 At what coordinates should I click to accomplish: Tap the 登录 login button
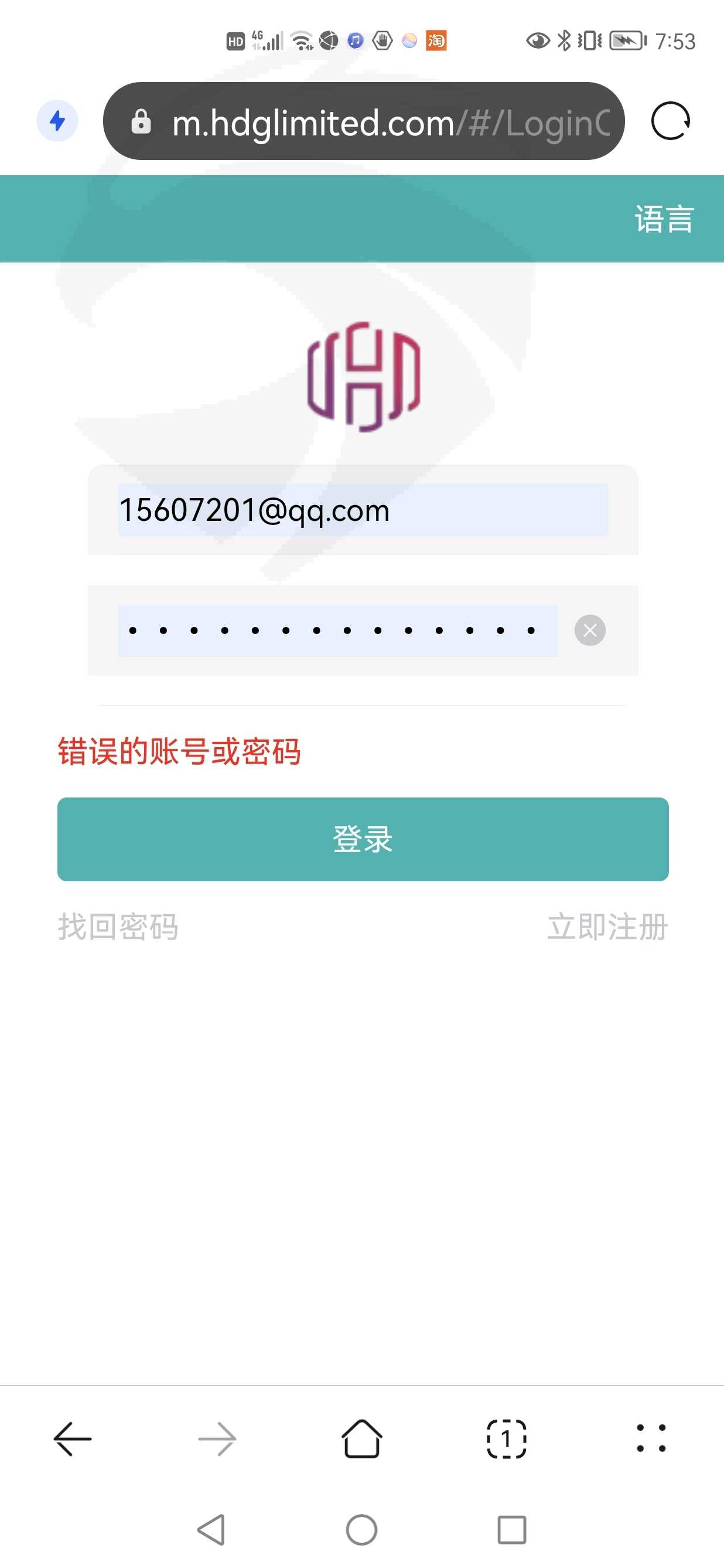[363, 840]
